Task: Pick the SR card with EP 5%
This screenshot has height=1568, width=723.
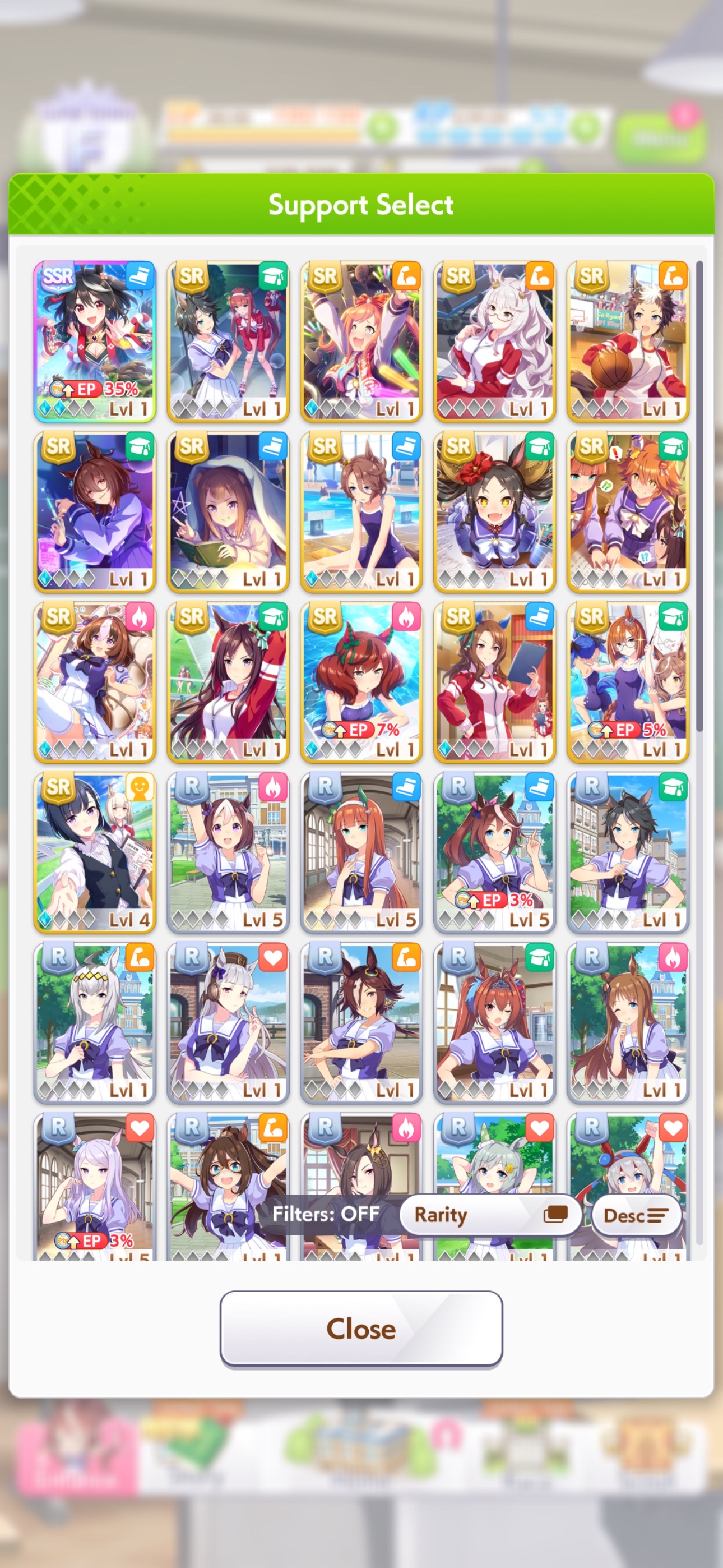Action: [628, 682]
